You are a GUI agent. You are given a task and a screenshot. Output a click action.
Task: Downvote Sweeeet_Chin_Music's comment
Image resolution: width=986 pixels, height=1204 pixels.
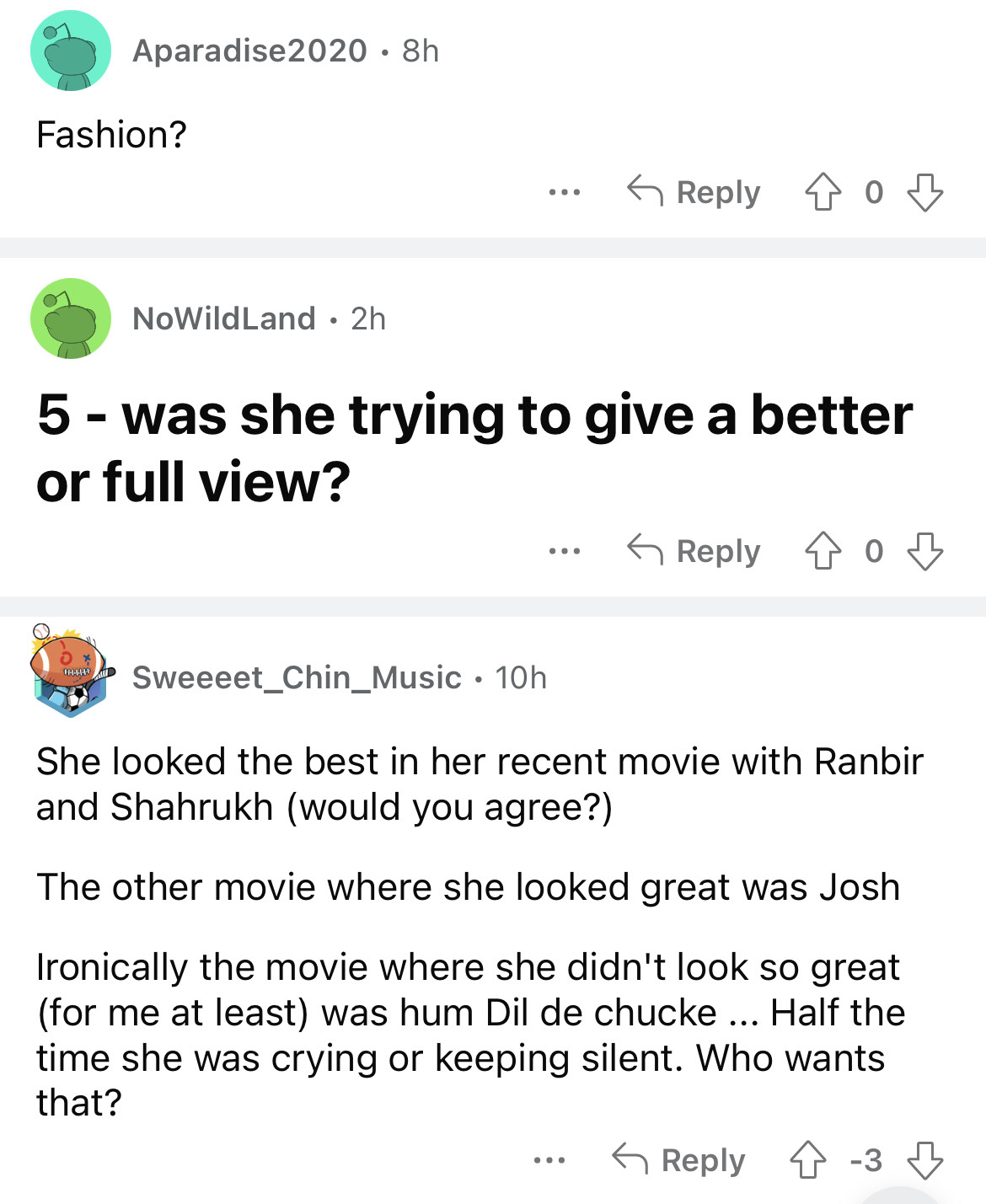click(924, 1161)
